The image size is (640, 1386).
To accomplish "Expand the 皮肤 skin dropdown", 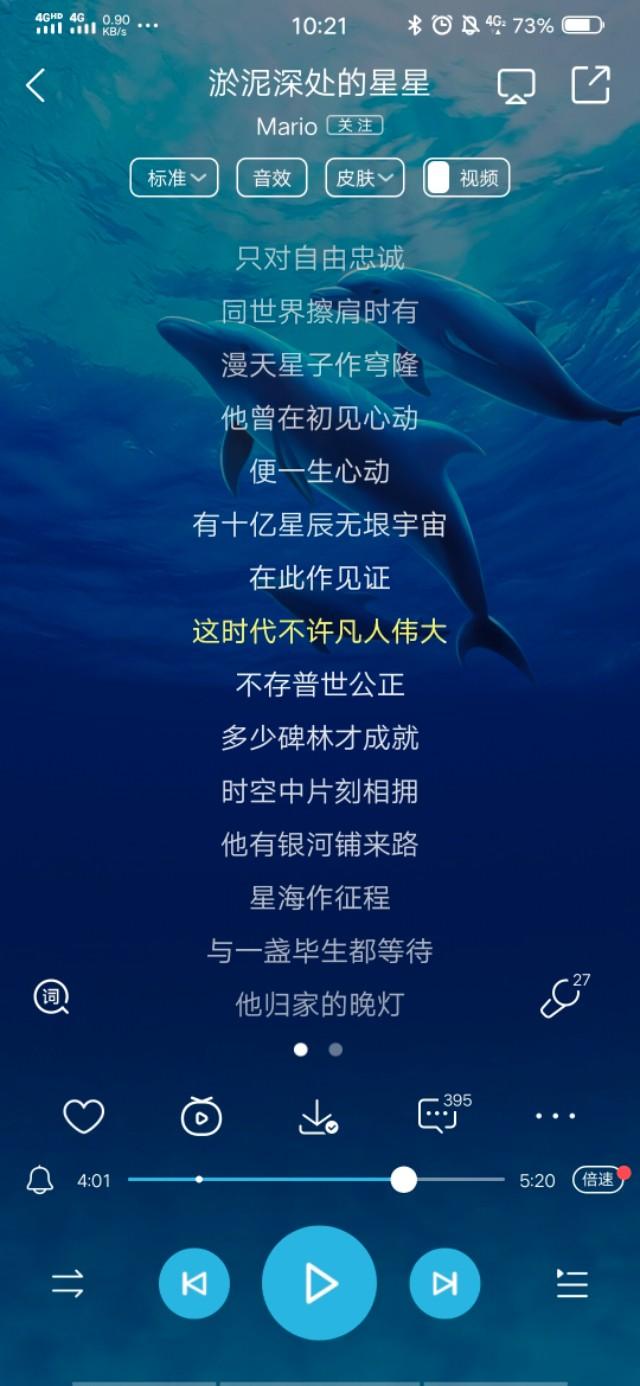I will point(365,178).
